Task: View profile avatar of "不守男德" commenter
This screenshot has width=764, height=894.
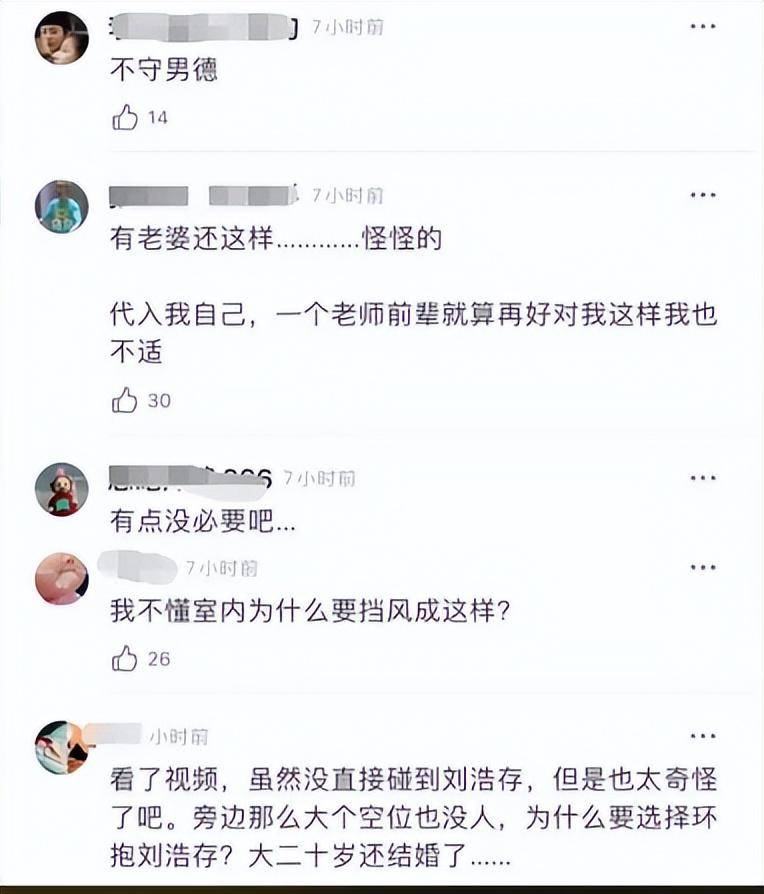Action: pos(62,38)
